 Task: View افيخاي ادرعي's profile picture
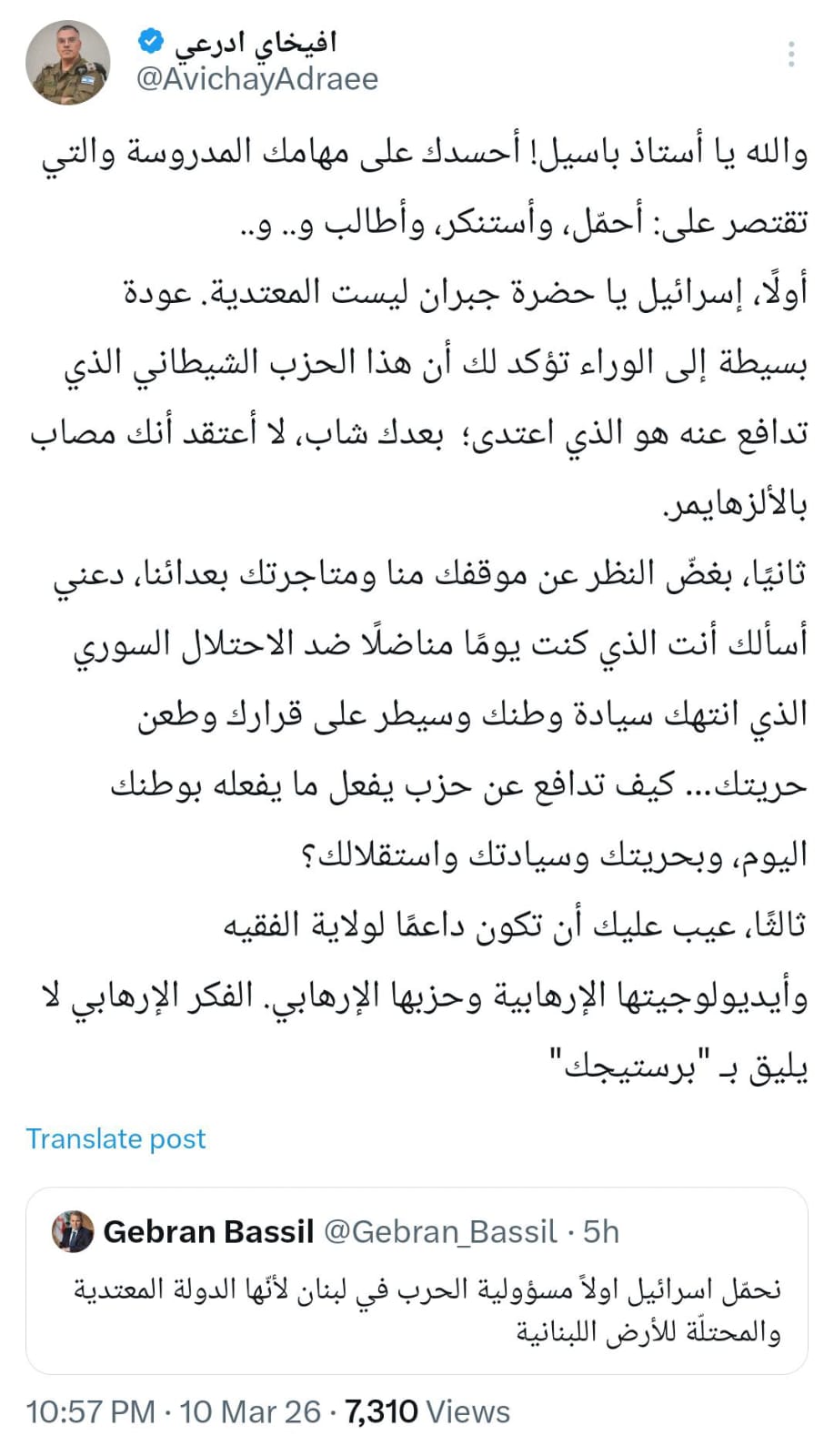[68, 62]
